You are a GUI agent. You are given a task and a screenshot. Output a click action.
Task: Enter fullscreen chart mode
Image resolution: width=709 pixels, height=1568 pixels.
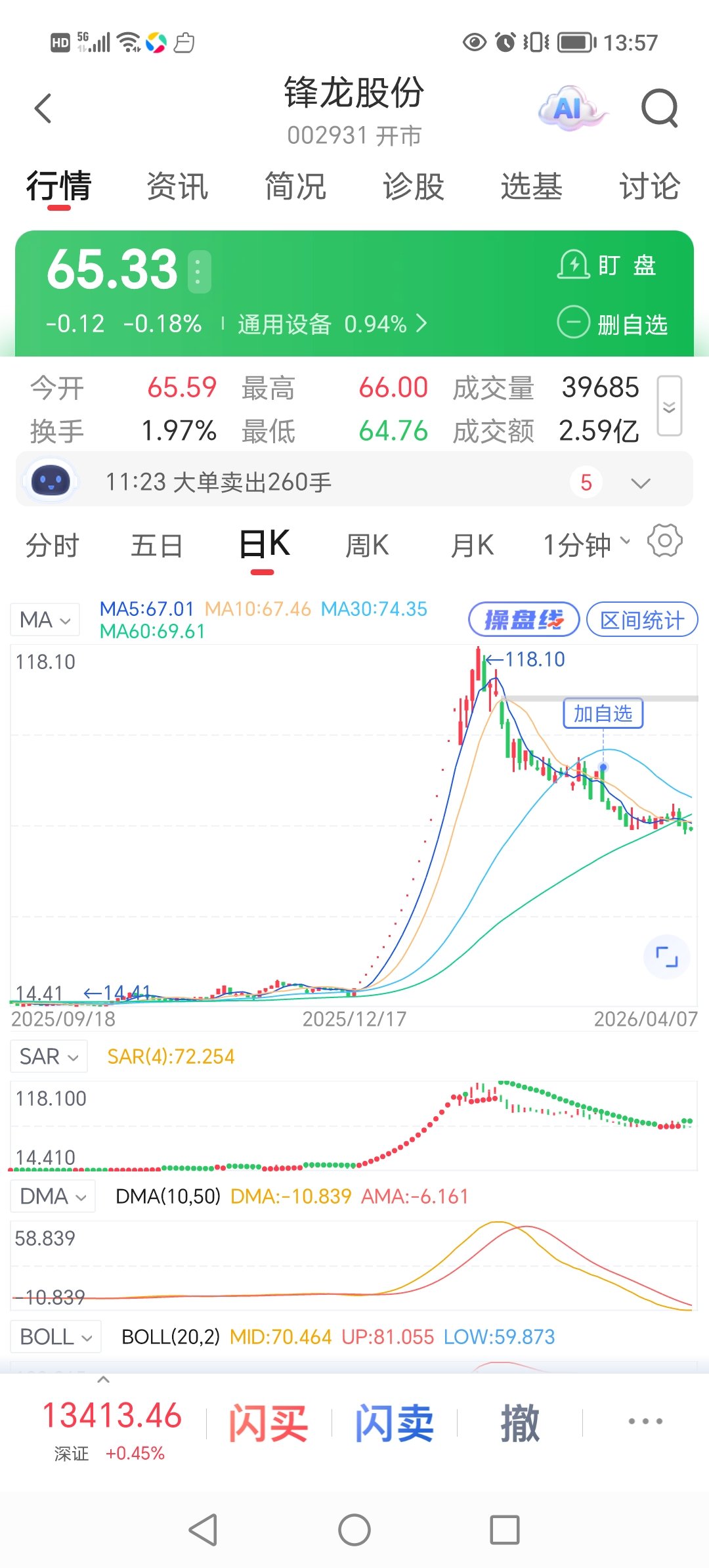pyautogui.click(x=666, y=957)
